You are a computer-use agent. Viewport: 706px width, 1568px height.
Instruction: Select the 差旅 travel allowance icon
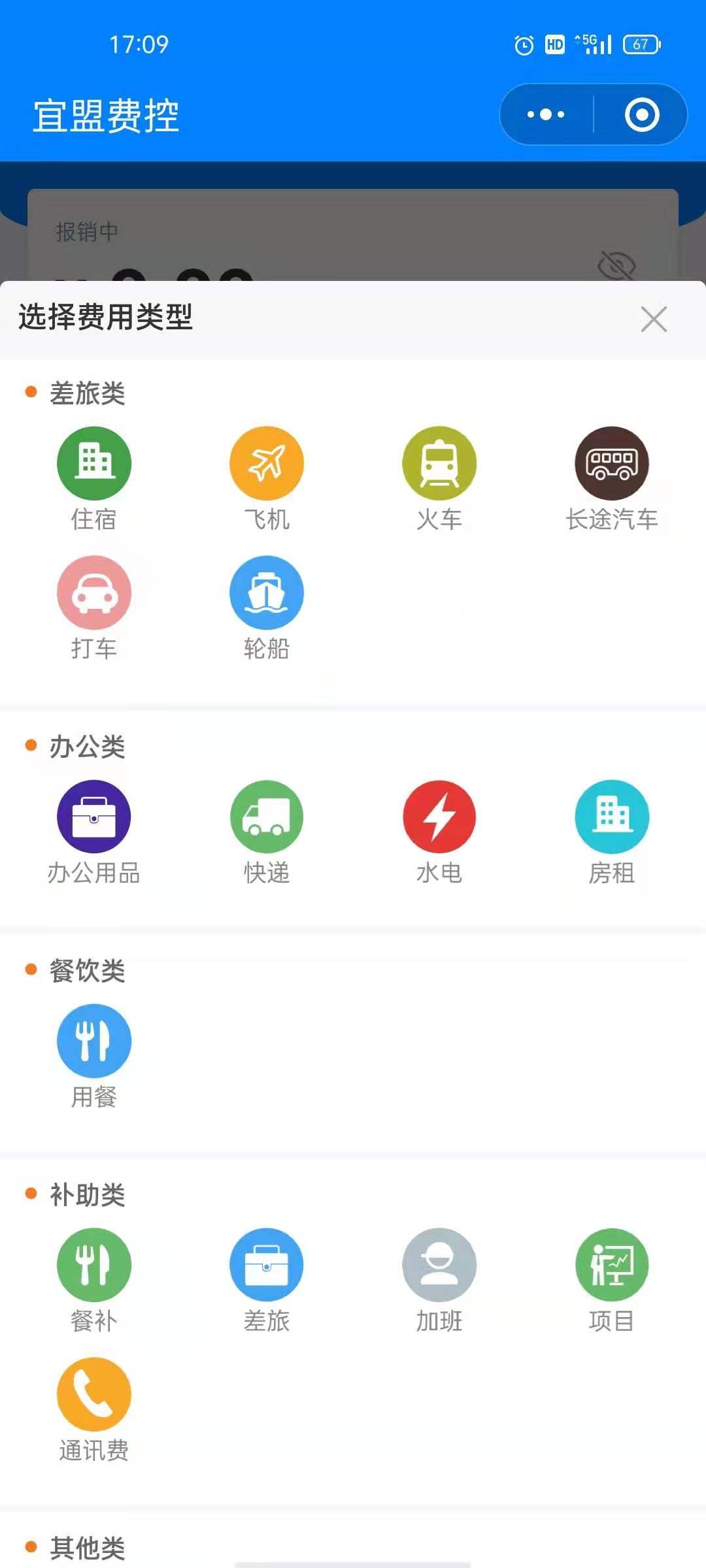266,1264
